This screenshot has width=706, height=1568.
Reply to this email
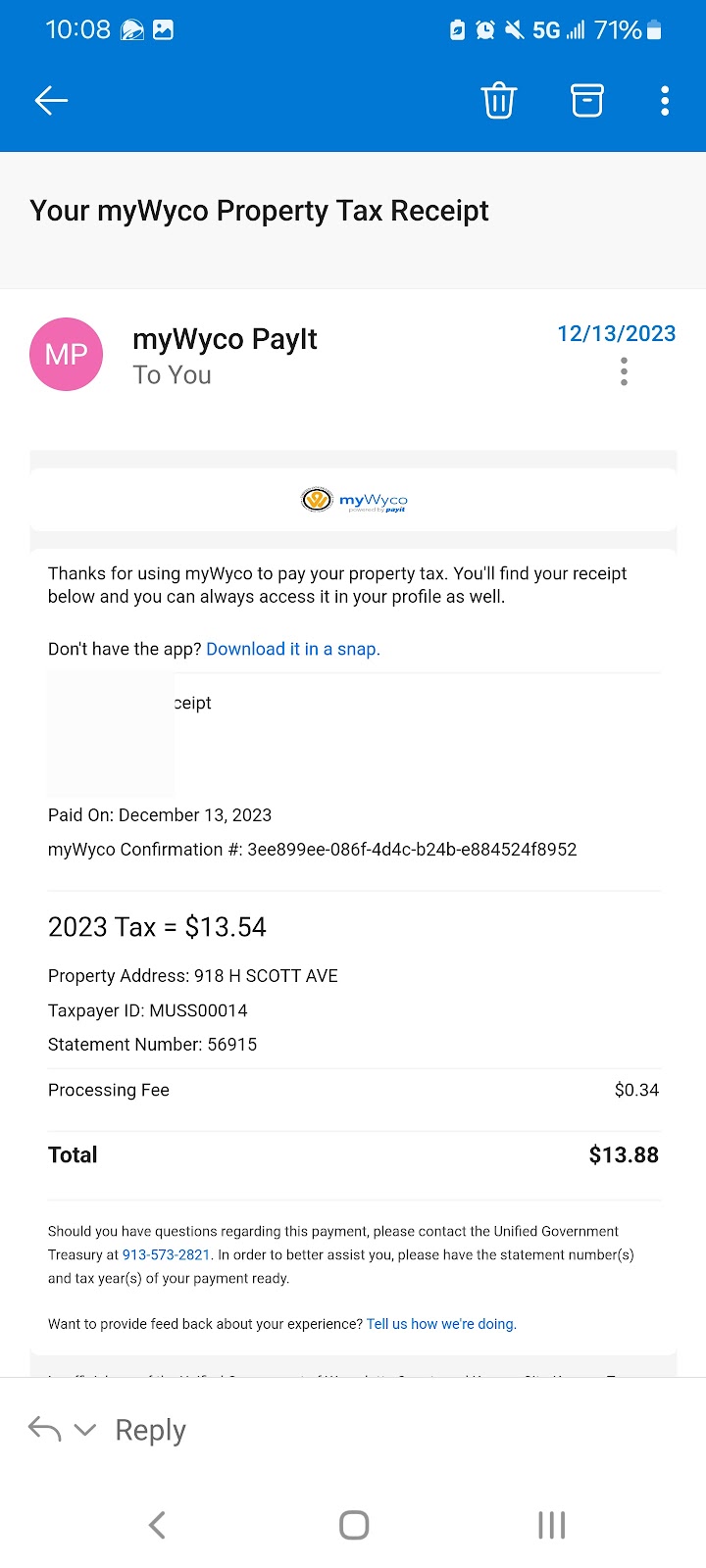coord(150,1430)
